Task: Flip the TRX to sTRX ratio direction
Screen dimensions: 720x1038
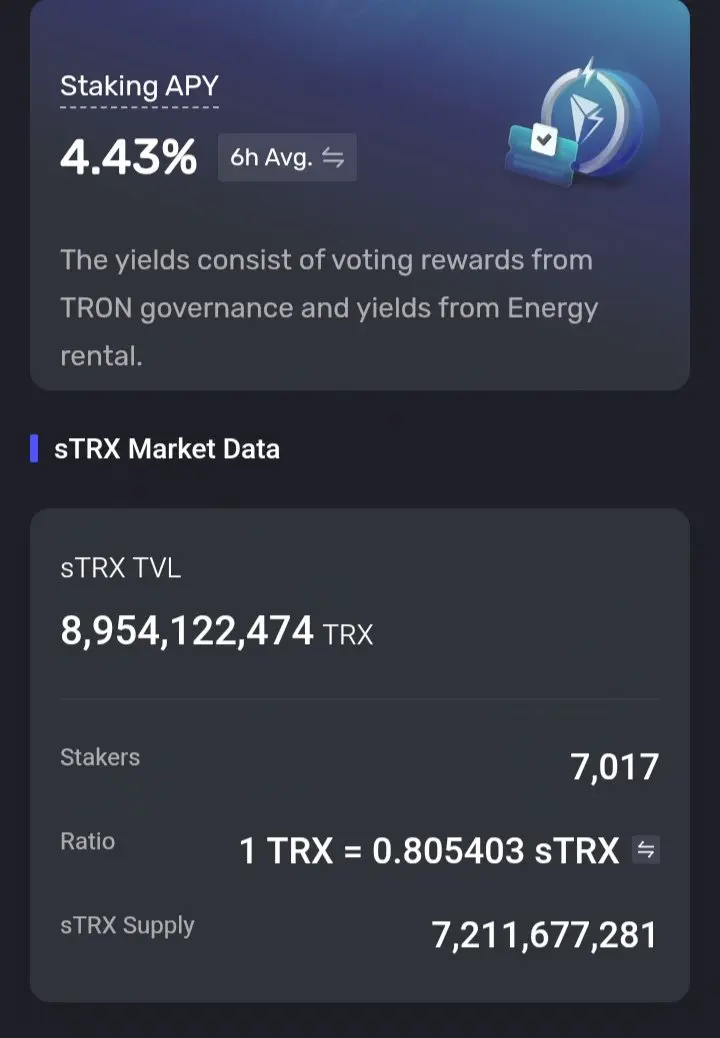Action: coord(646,851)
